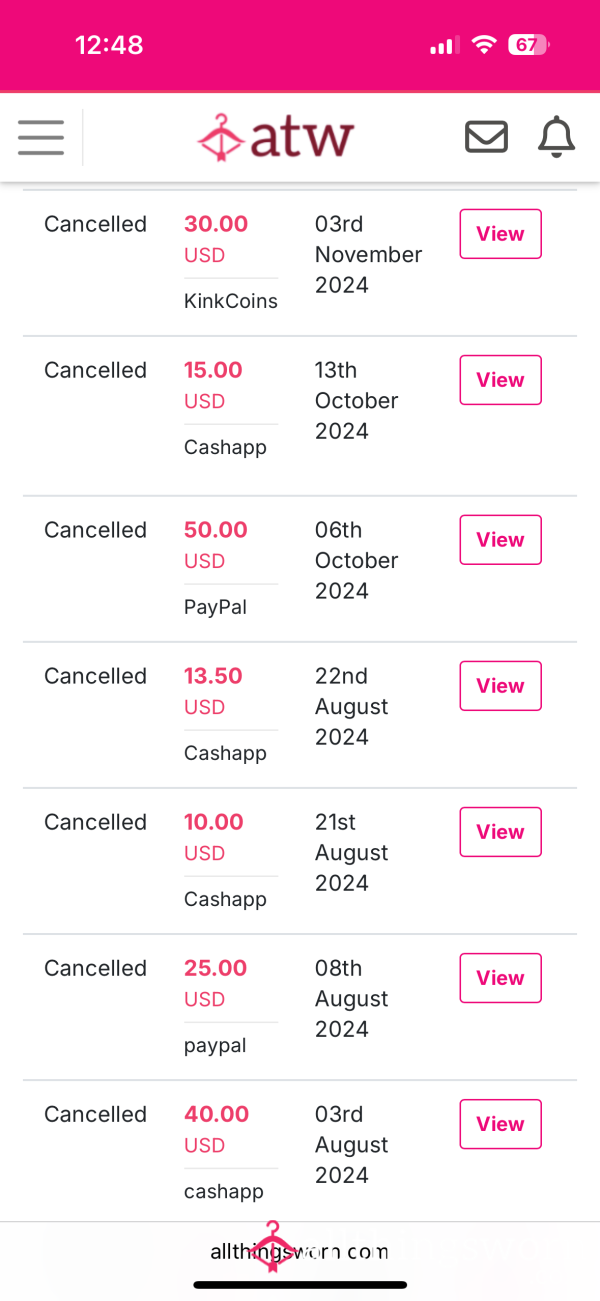View the 50.00 USD PayPal order
600x1301 pixels.
tap(500, 540)
